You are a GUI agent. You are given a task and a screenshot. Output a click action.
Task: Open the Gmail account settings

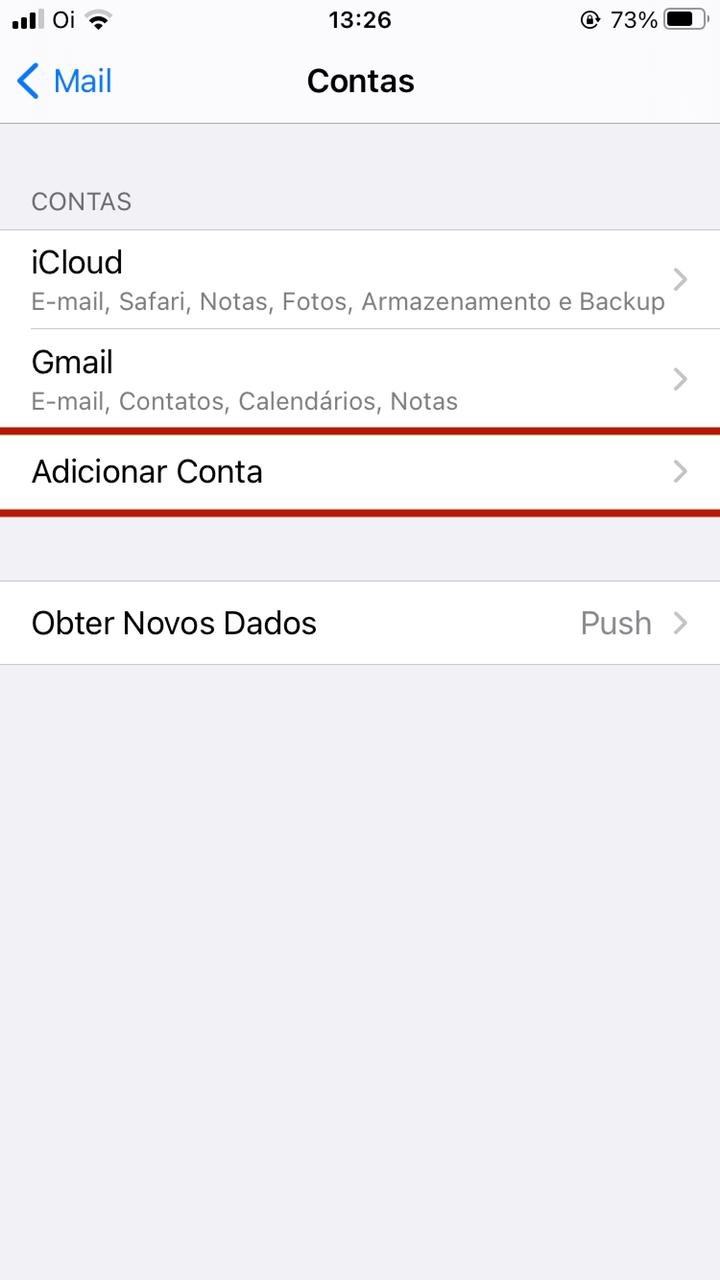[x=360, y=380]
